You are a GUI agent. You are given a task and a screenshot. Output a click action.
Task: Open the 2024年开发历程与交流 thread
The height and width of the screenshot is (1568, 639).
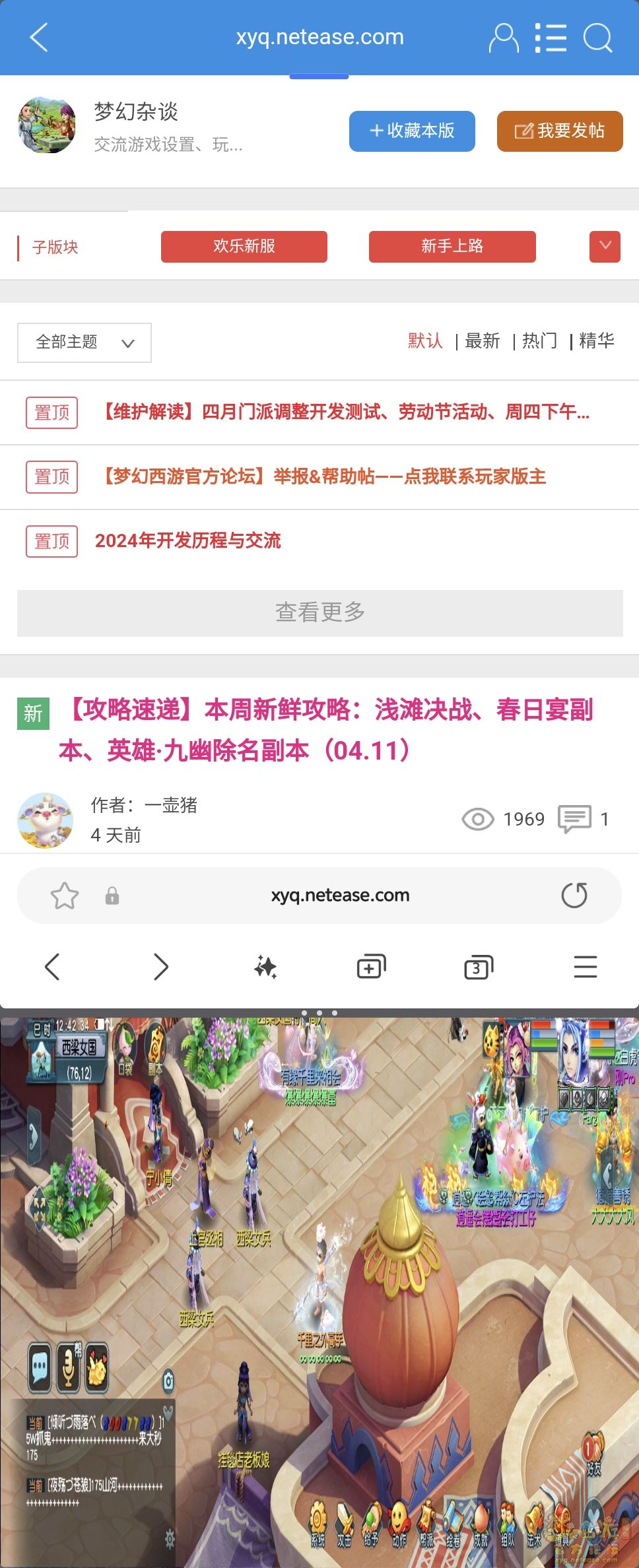[188, 541]
